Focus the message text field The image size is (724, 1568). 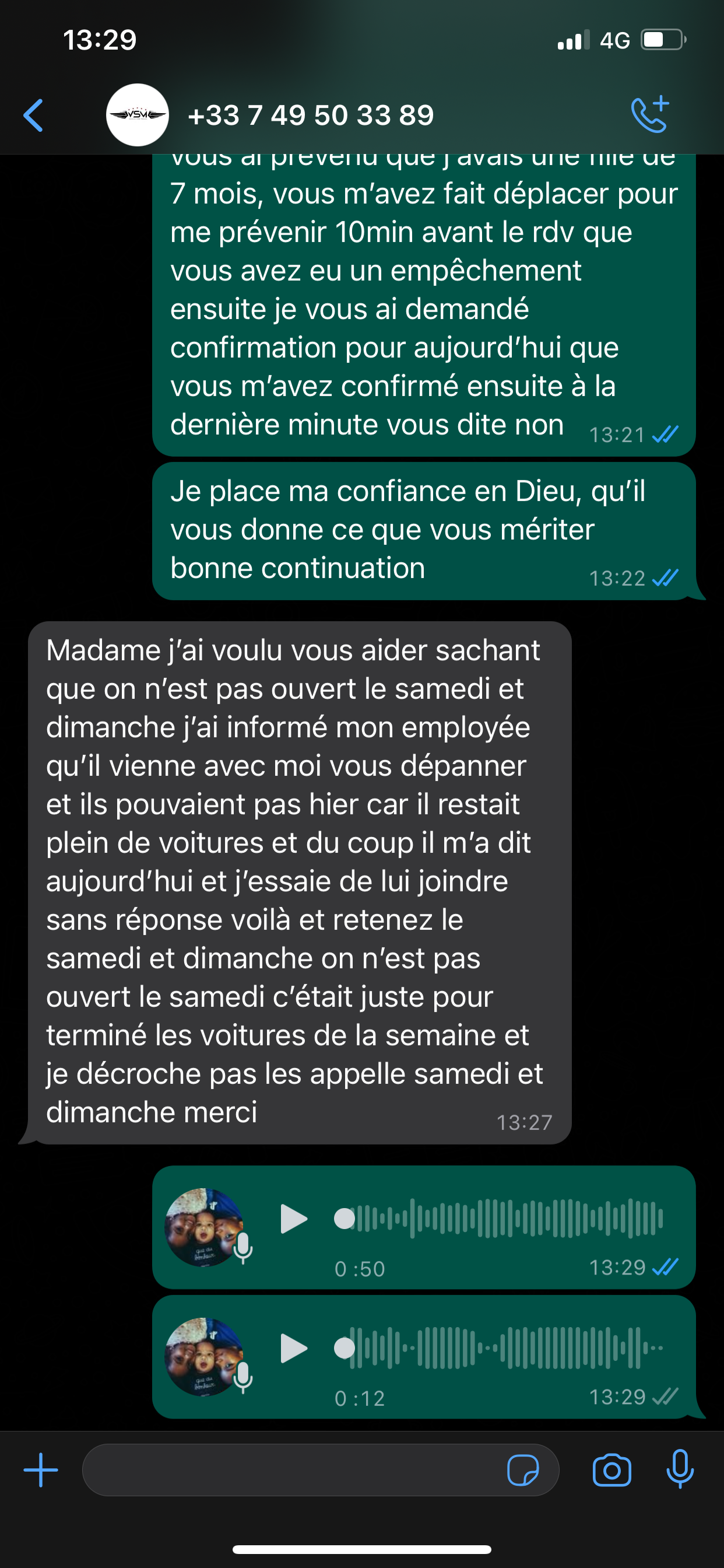click(292, 1470)
